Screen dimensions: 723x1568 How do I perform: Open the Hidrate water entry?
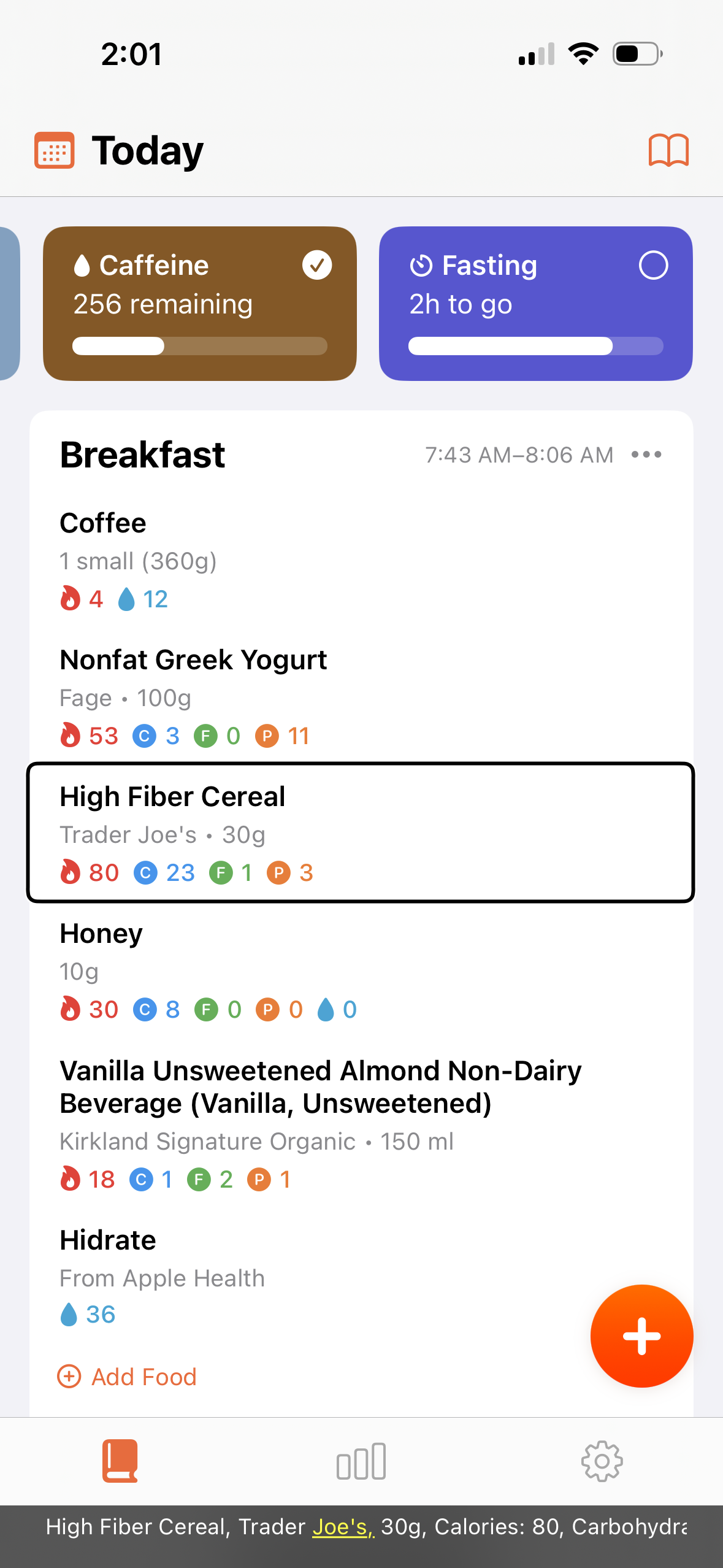coord(245,1276)
